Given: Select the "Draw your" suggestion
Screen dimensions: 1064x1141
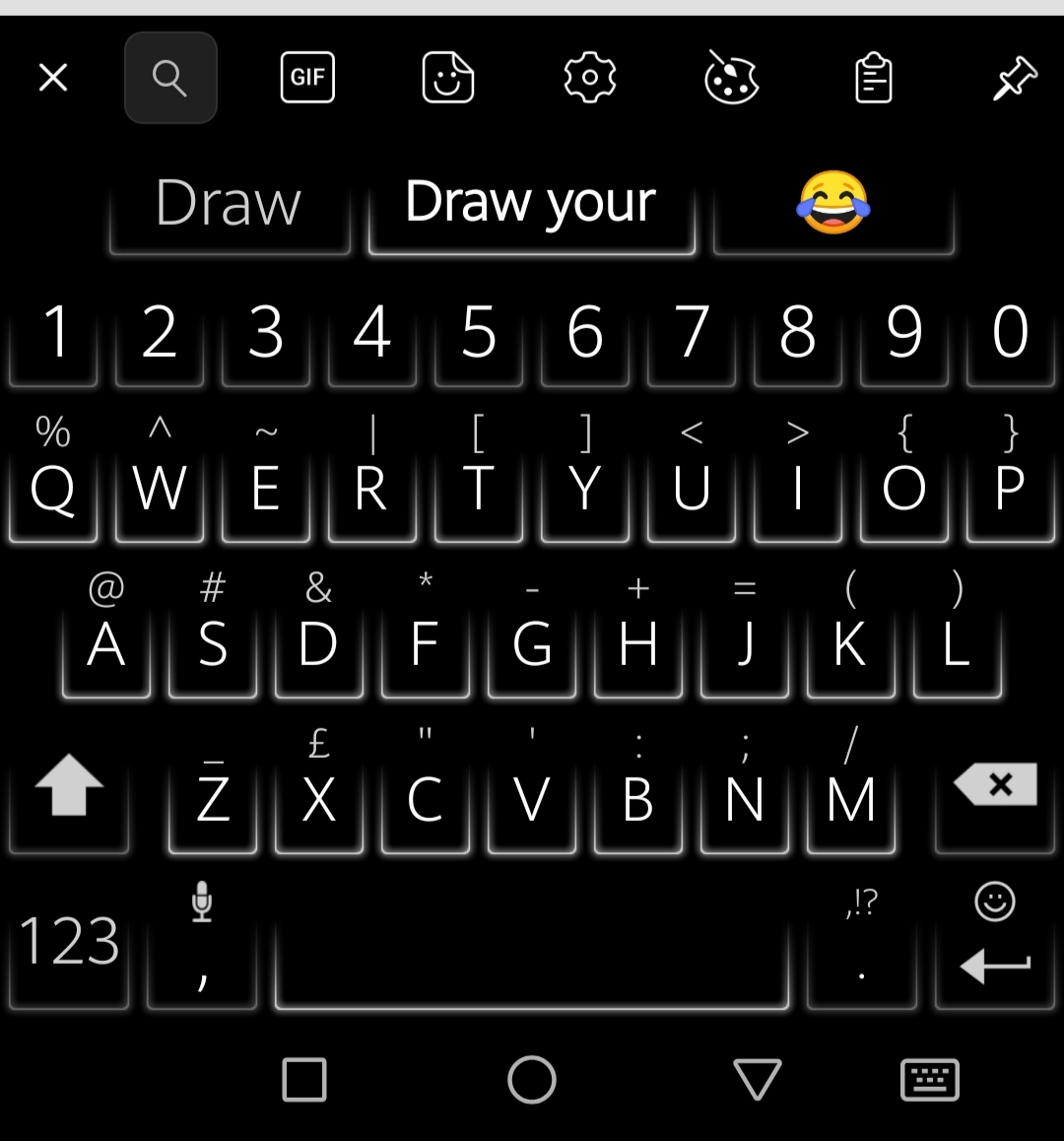Looking at the screenshot, I should click(531, 205).
